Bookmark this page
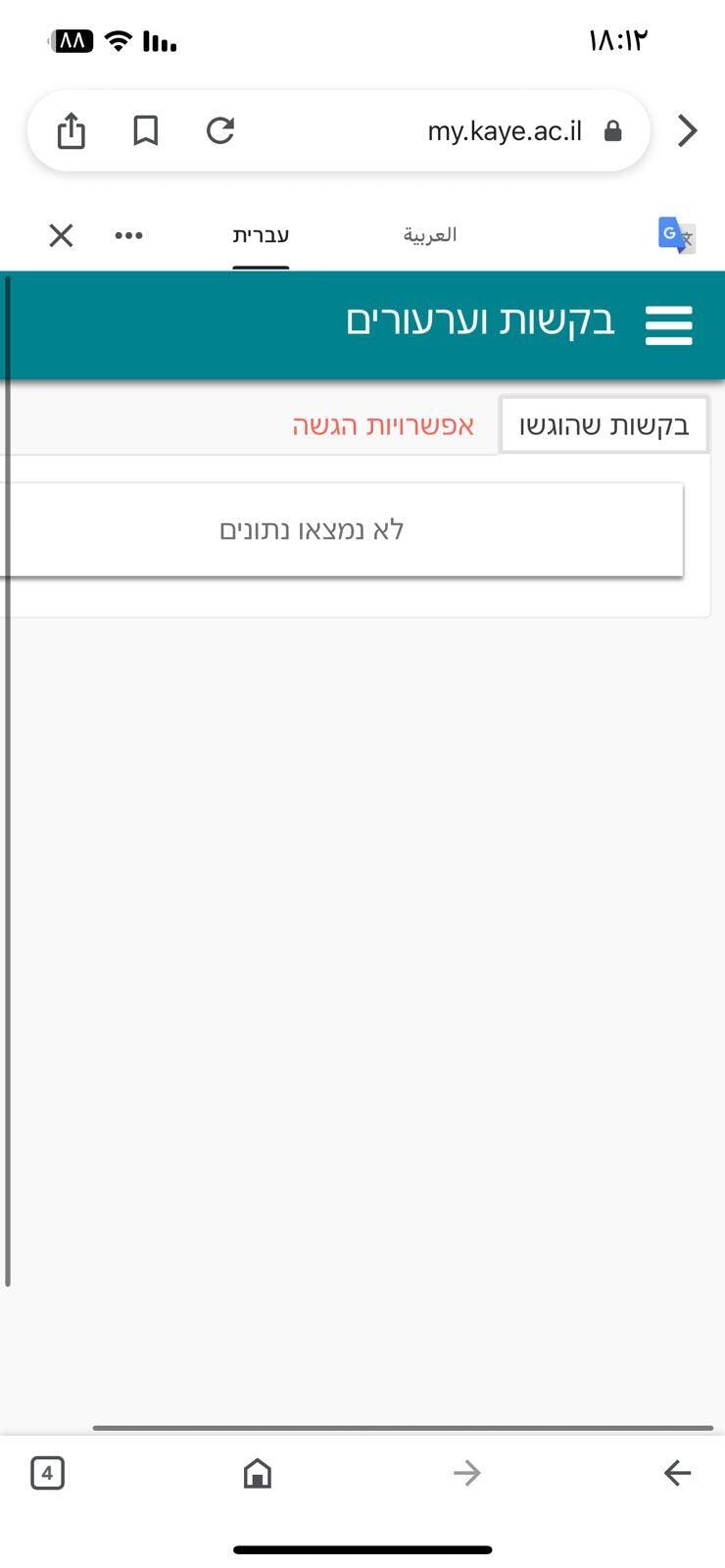This screenshot has width=725, height=1568. tap(146, 130)
